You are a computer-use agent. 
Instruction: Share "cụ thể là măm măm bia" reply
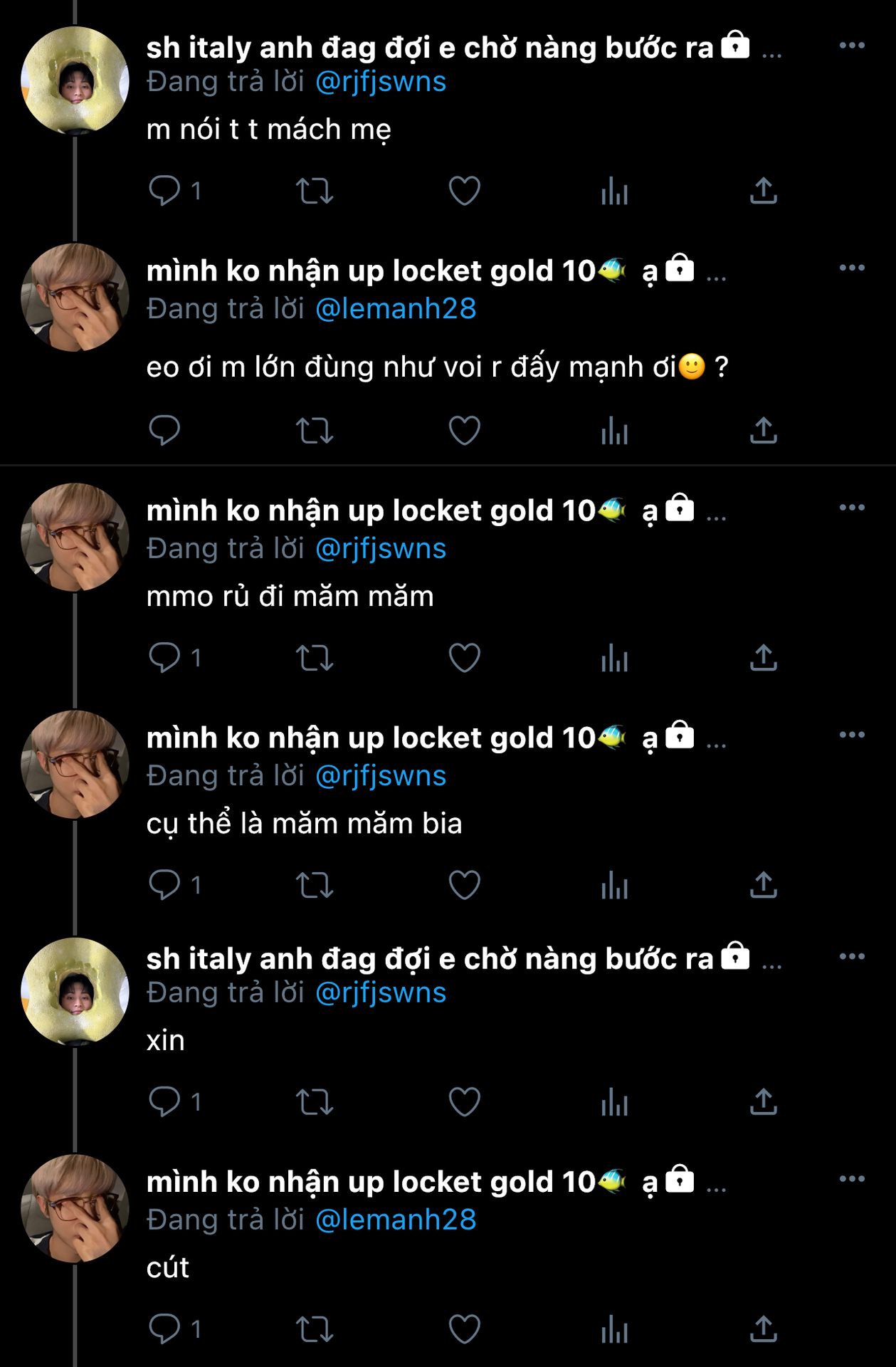[x=763, y=885]
